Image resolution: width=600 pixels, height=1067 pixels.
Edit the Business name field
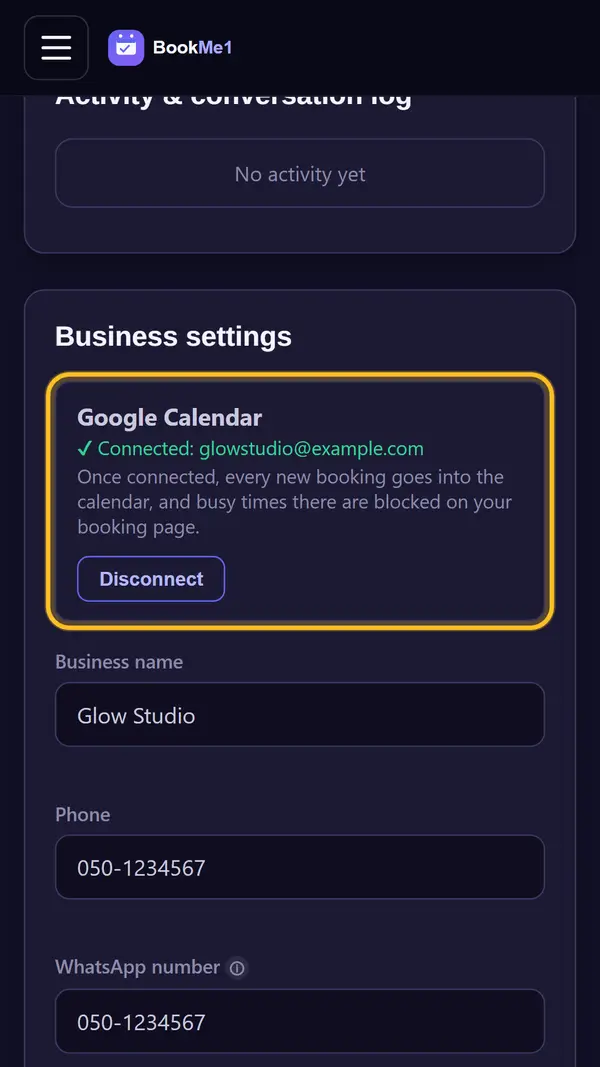pos(300,715)
